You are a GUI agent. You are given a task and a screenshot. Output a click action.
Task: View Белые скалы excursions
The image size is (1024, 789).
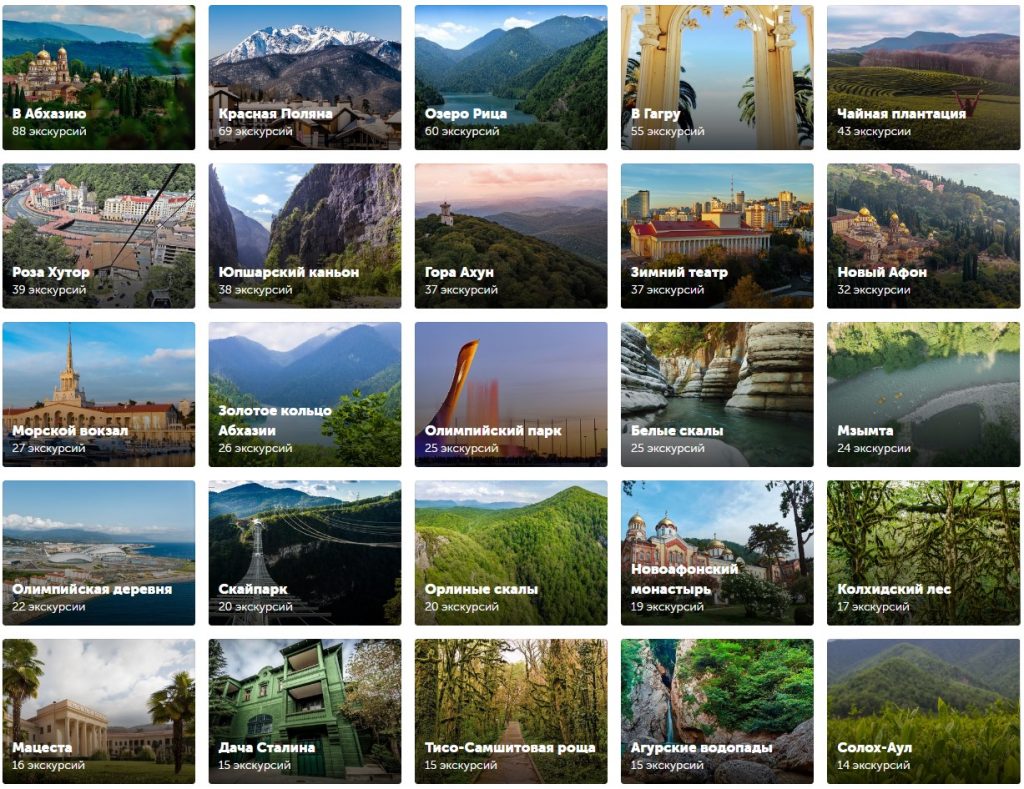[716, 394]
